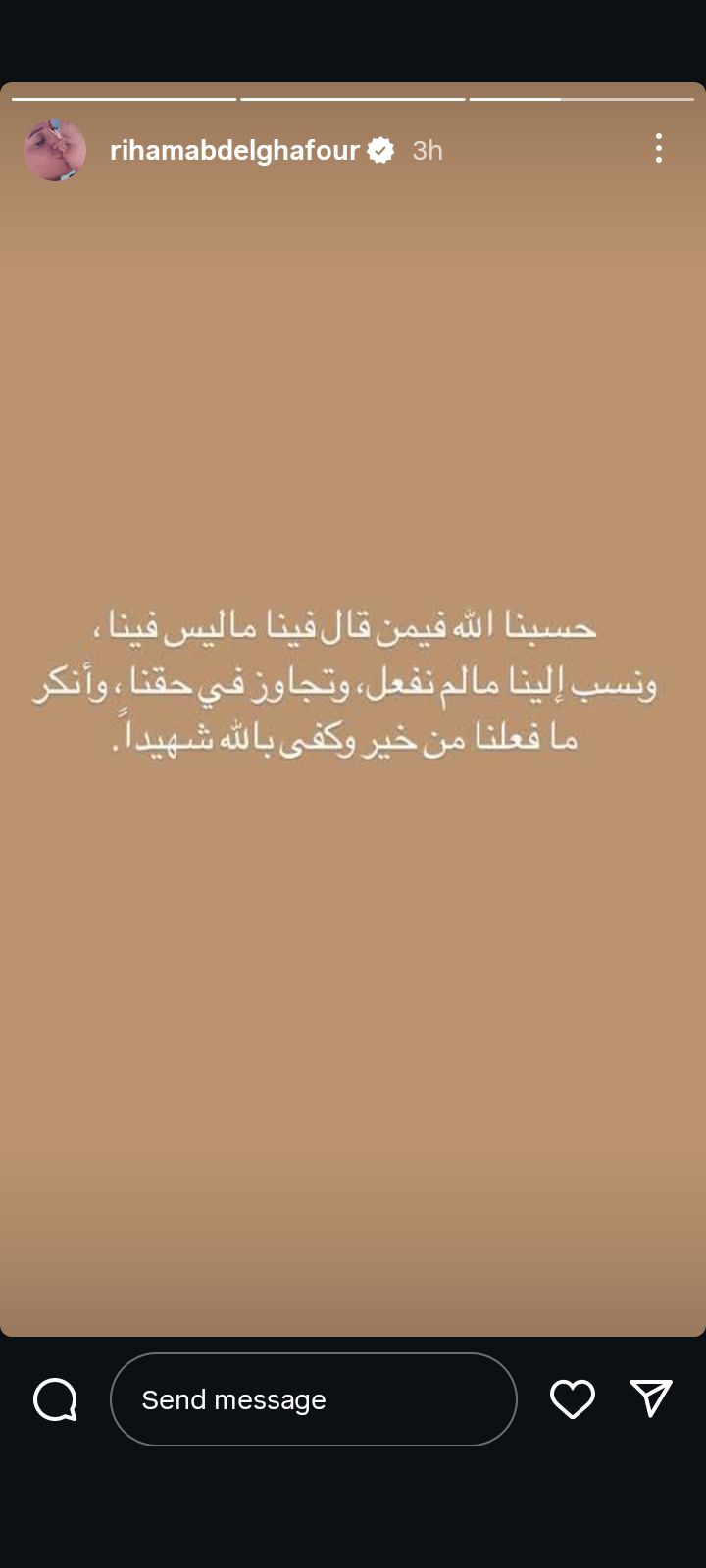Open rihamabdelghafour's profile picture
The image size is (706, 1568).
pyautogui.click(x=55, y=150)
